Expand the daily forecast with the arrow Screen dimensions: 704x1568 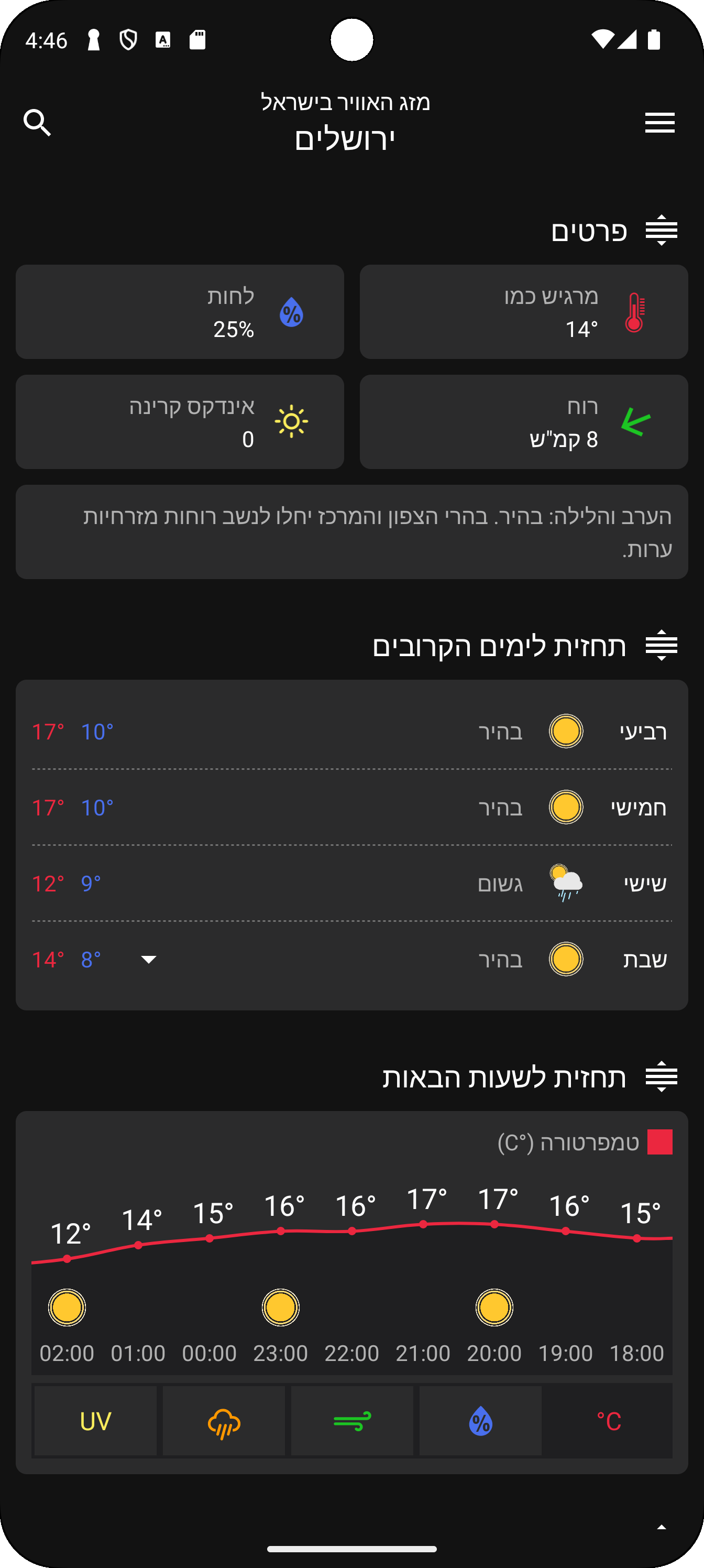(149, 960)
